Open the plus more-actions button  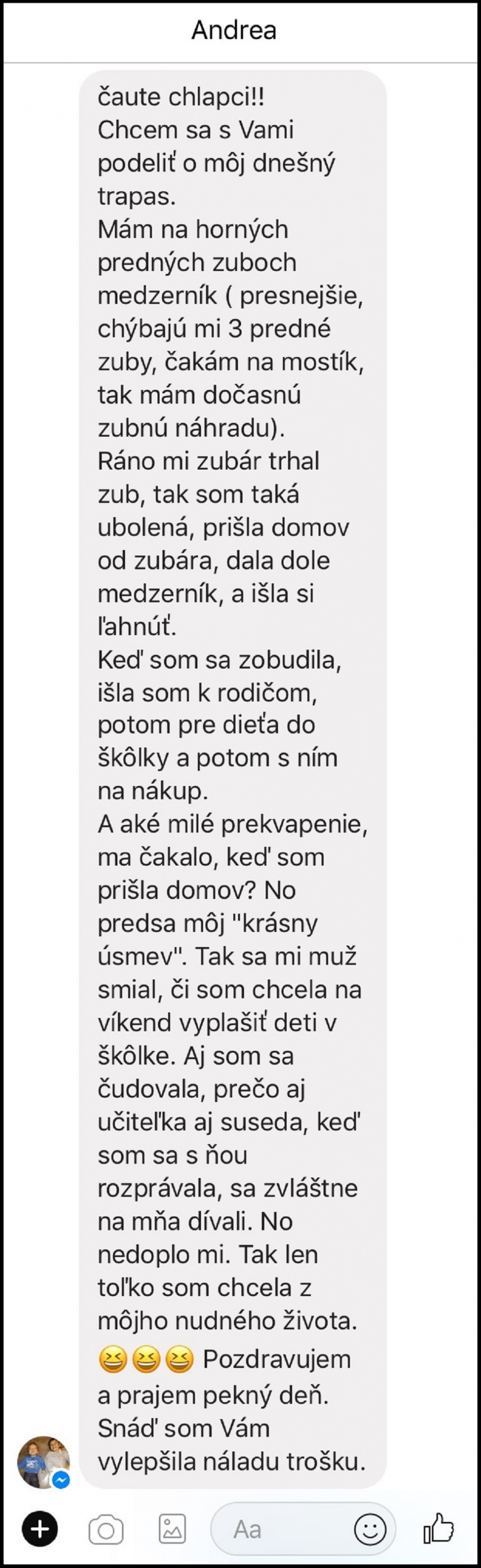(40, 1528)
